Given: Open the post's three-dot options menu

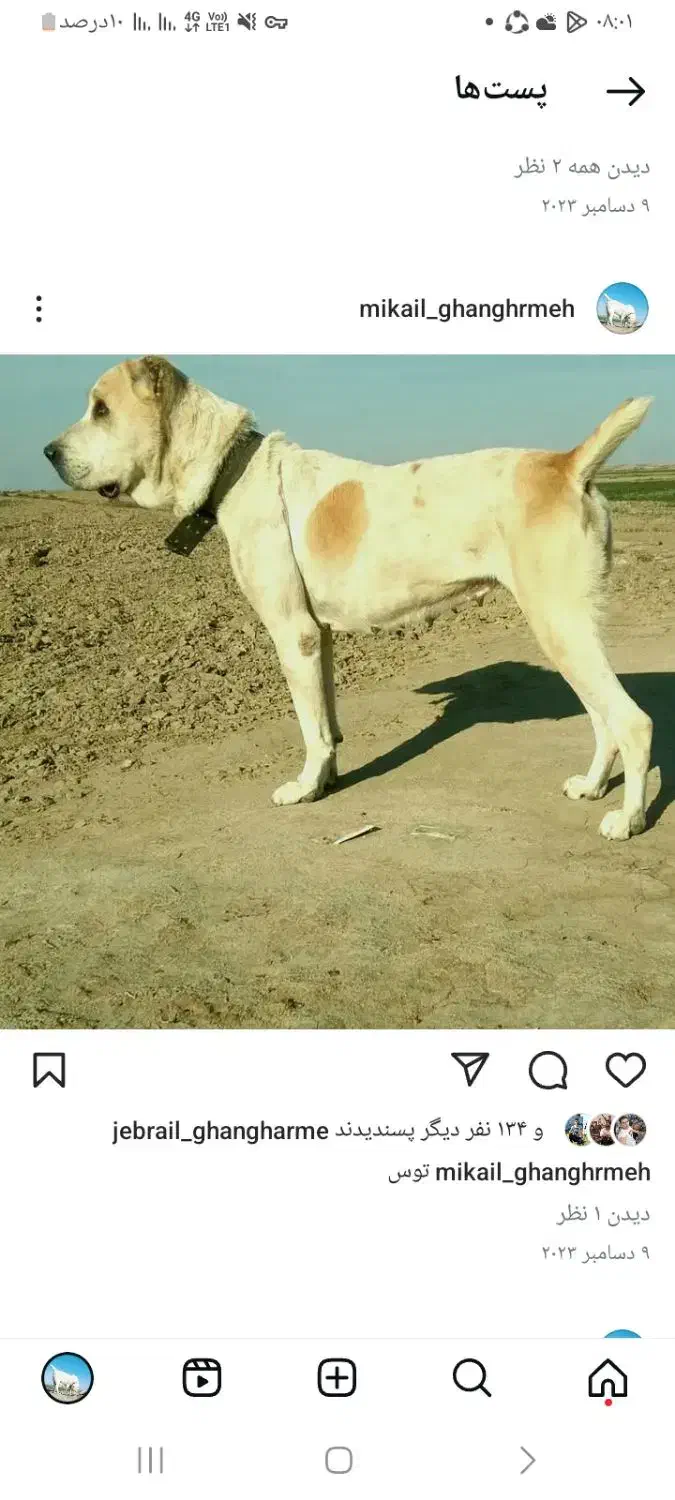Looking at the screenshot, I should tap(39, 308).
